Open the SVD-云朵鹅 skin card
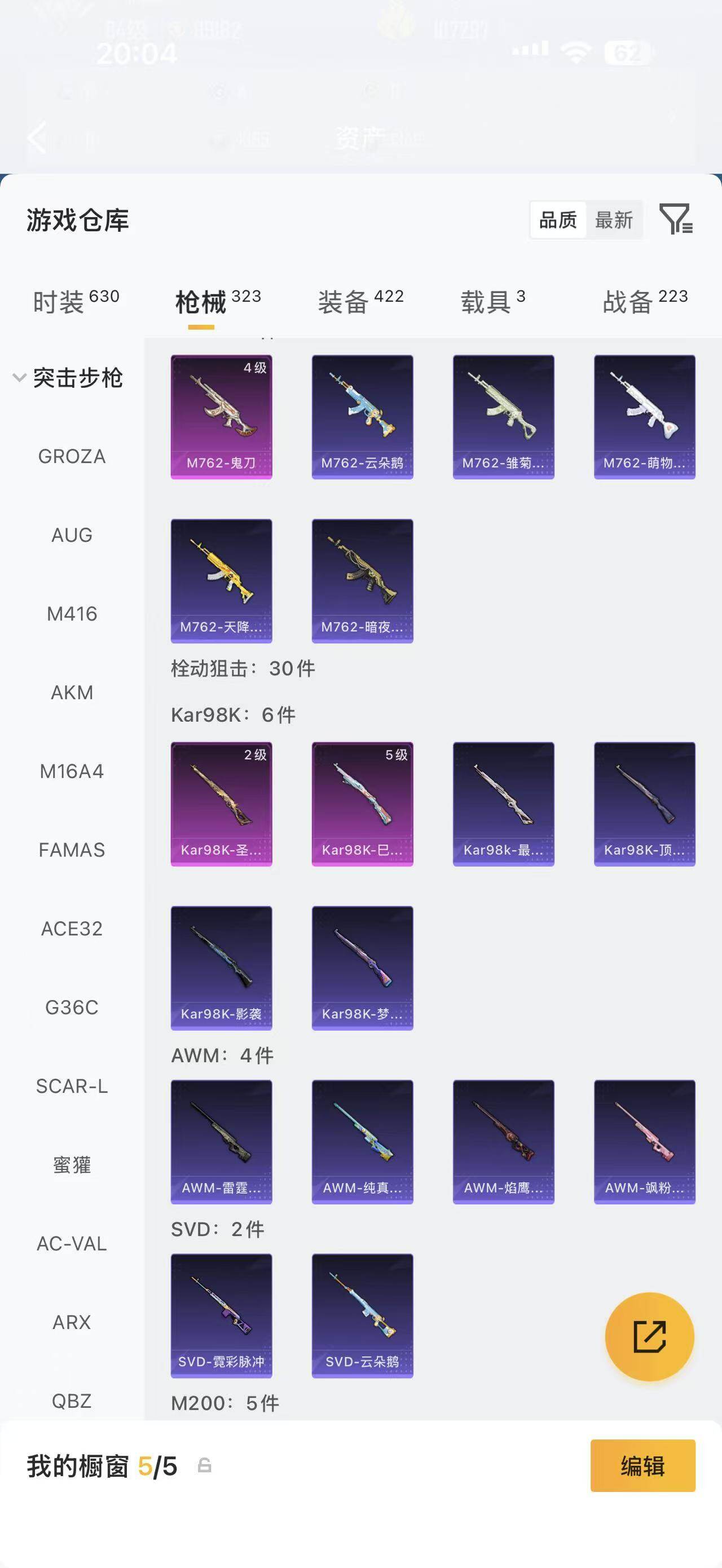The image size is (722, 1568). 363,1316
